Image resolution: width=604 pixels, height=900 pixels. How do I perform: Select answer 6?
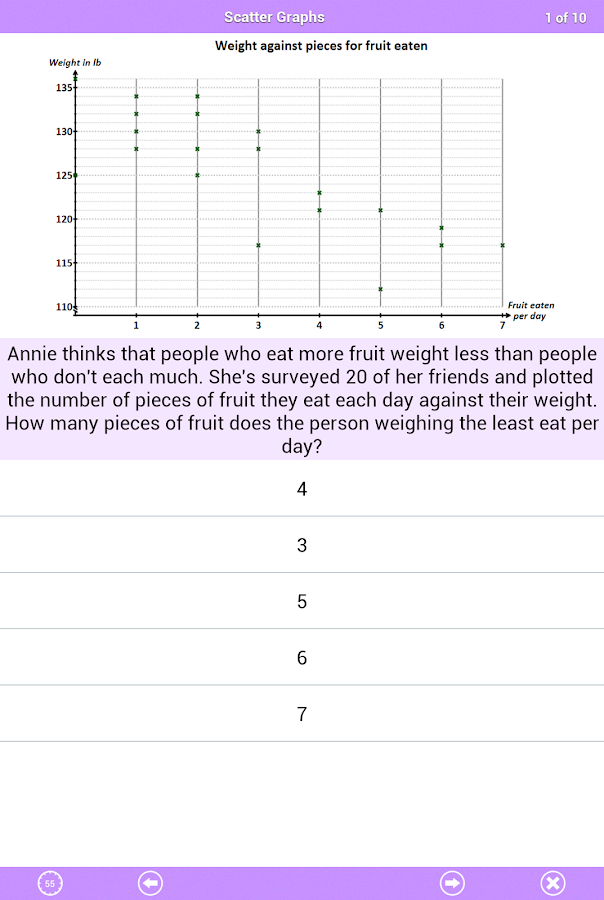[301, 657]
